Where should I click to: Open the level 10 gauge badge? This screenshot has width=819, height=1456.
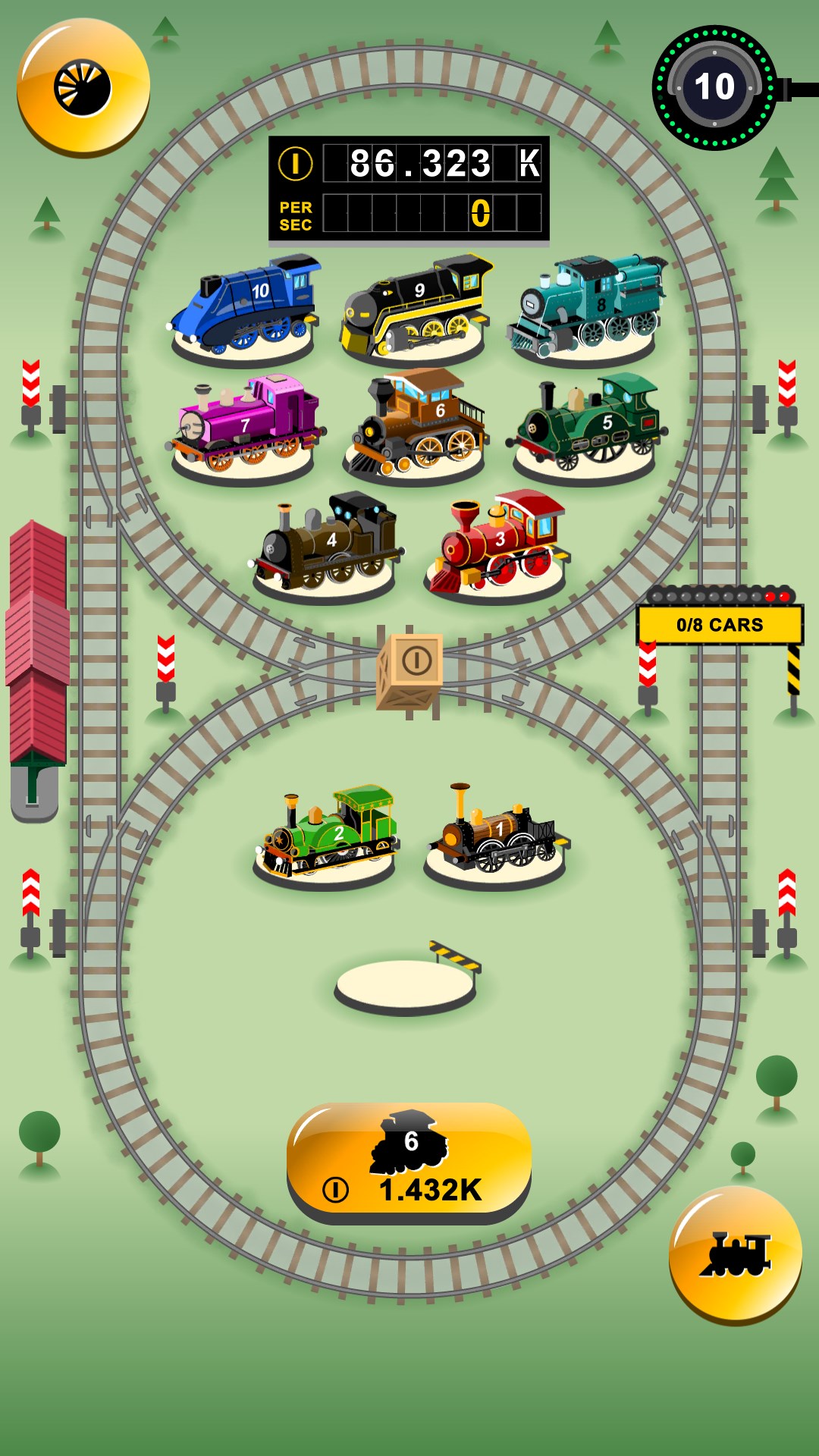(714, 87)
